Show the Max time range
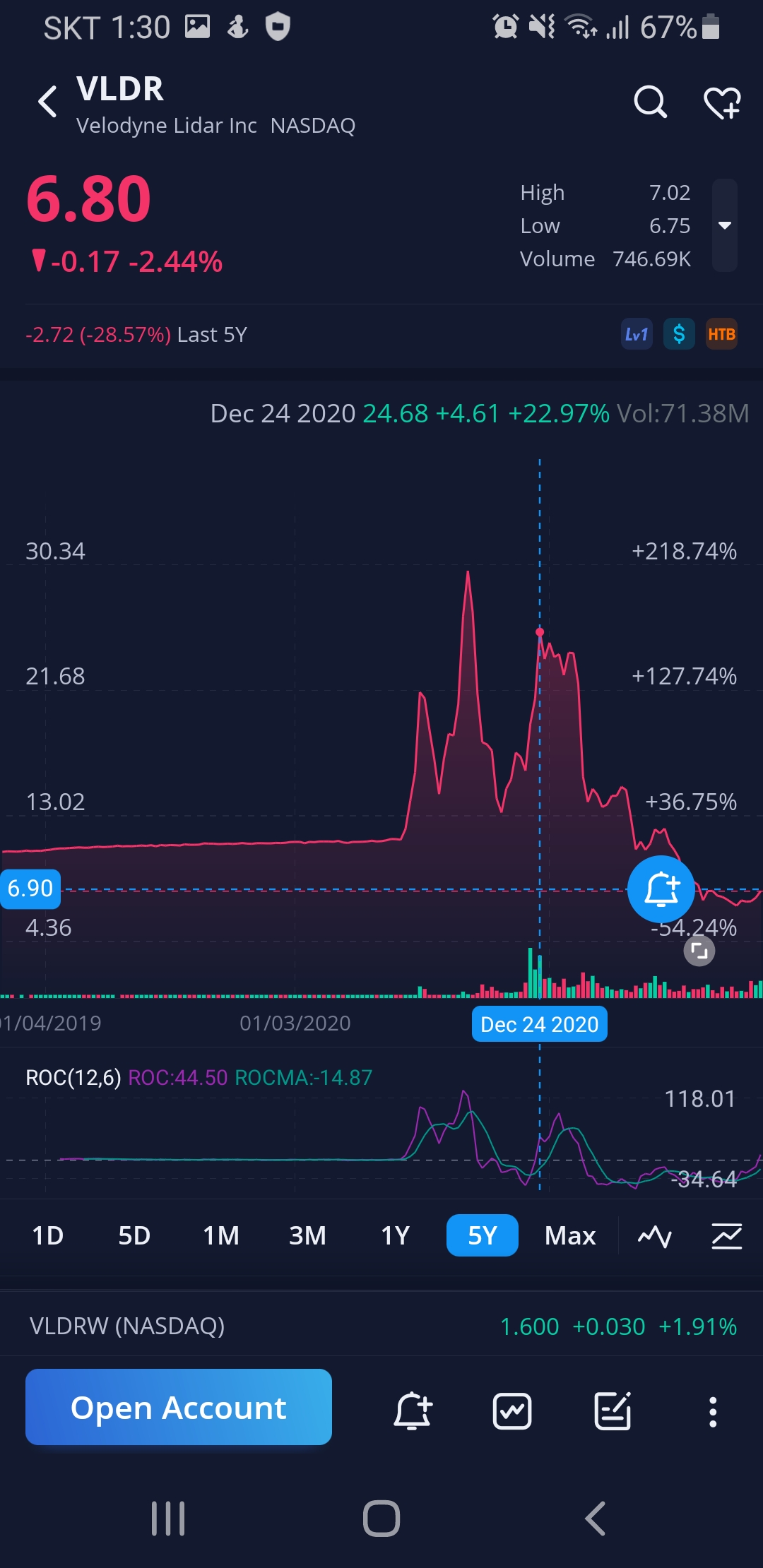763x1568 pixels. tap(570, 1235)
